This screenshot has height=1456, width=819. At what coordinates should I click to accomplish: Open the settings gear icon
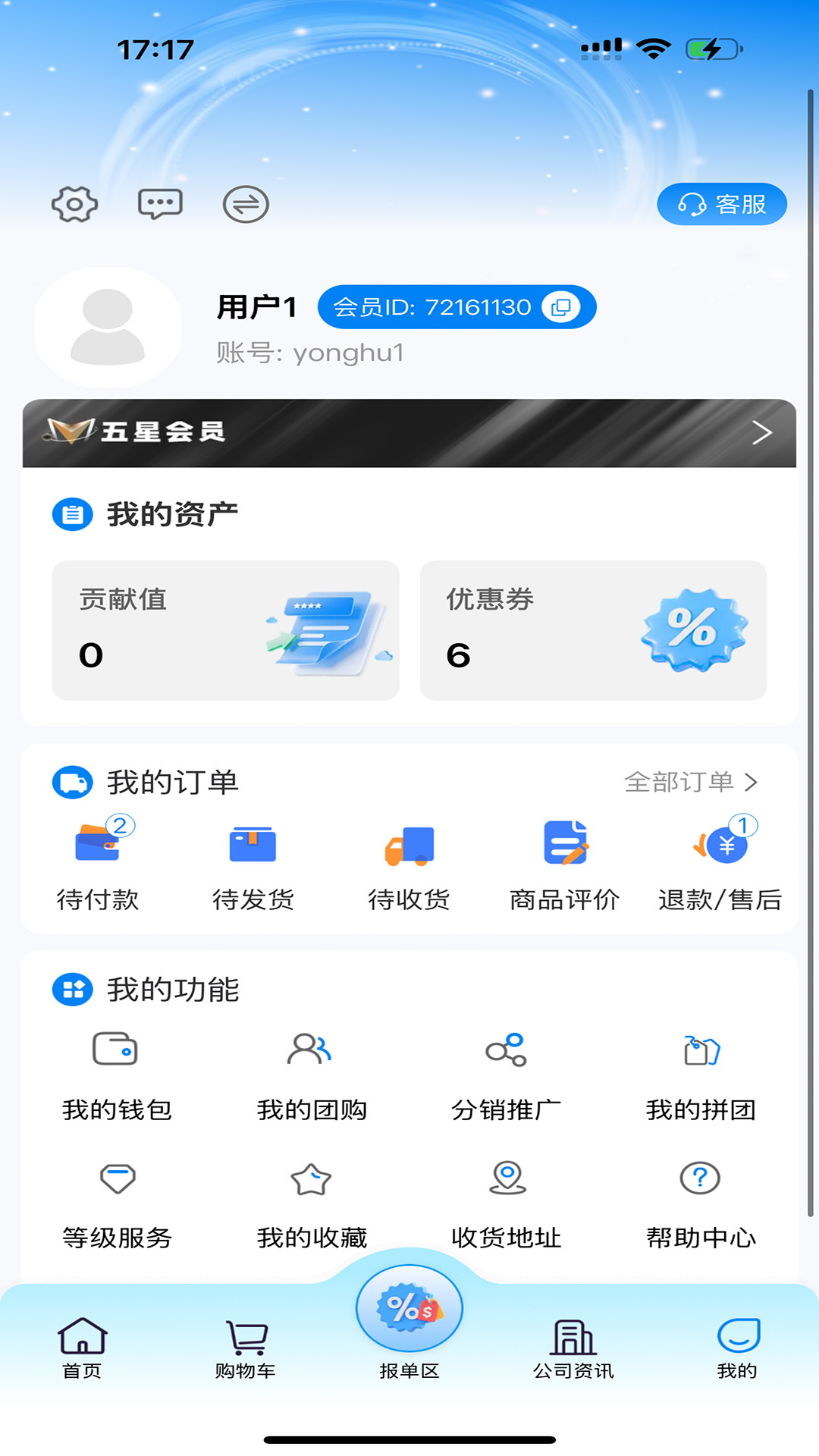coord(74,203)
